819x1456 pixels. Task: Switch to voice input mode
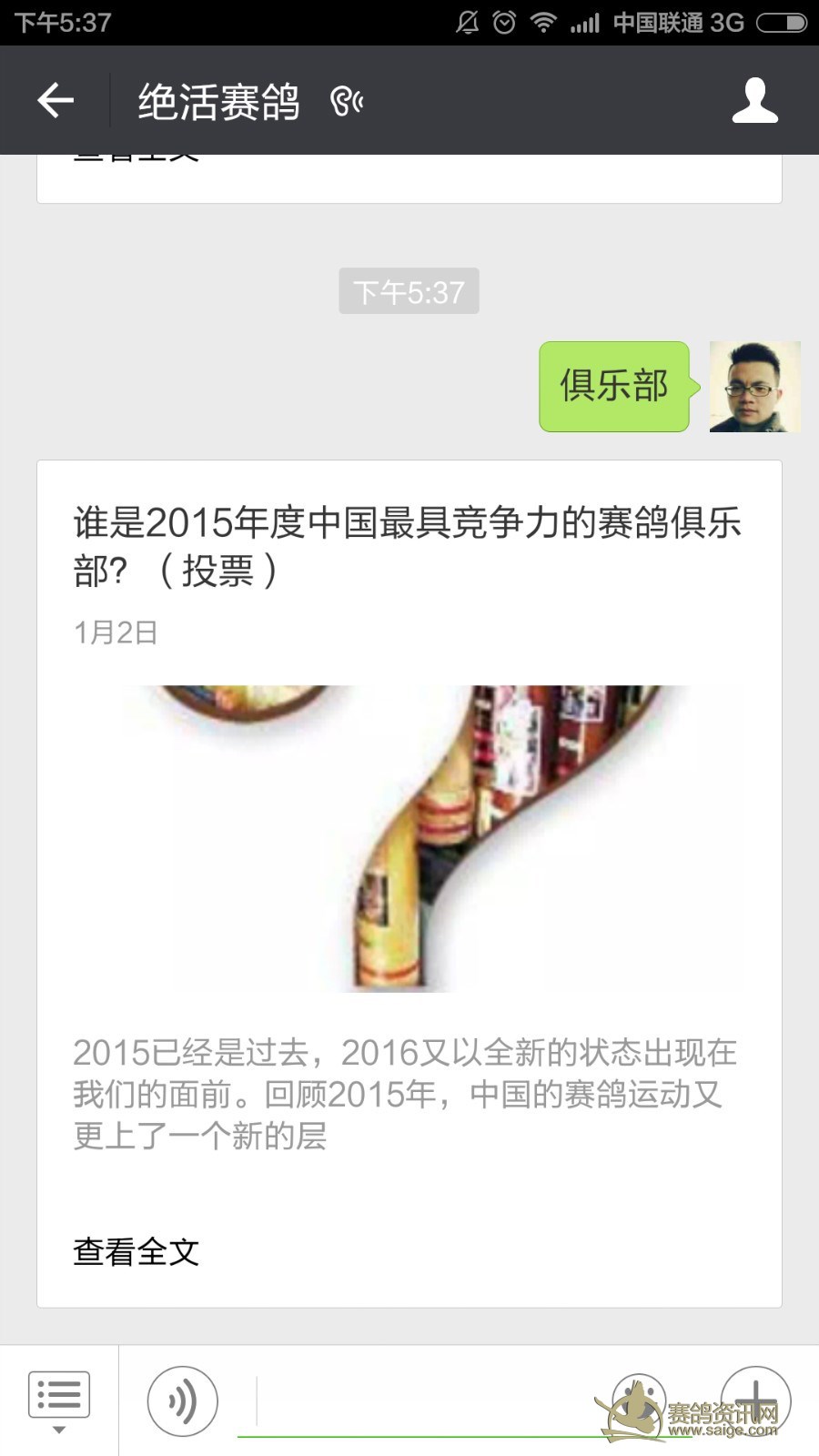click(183, 1401)
